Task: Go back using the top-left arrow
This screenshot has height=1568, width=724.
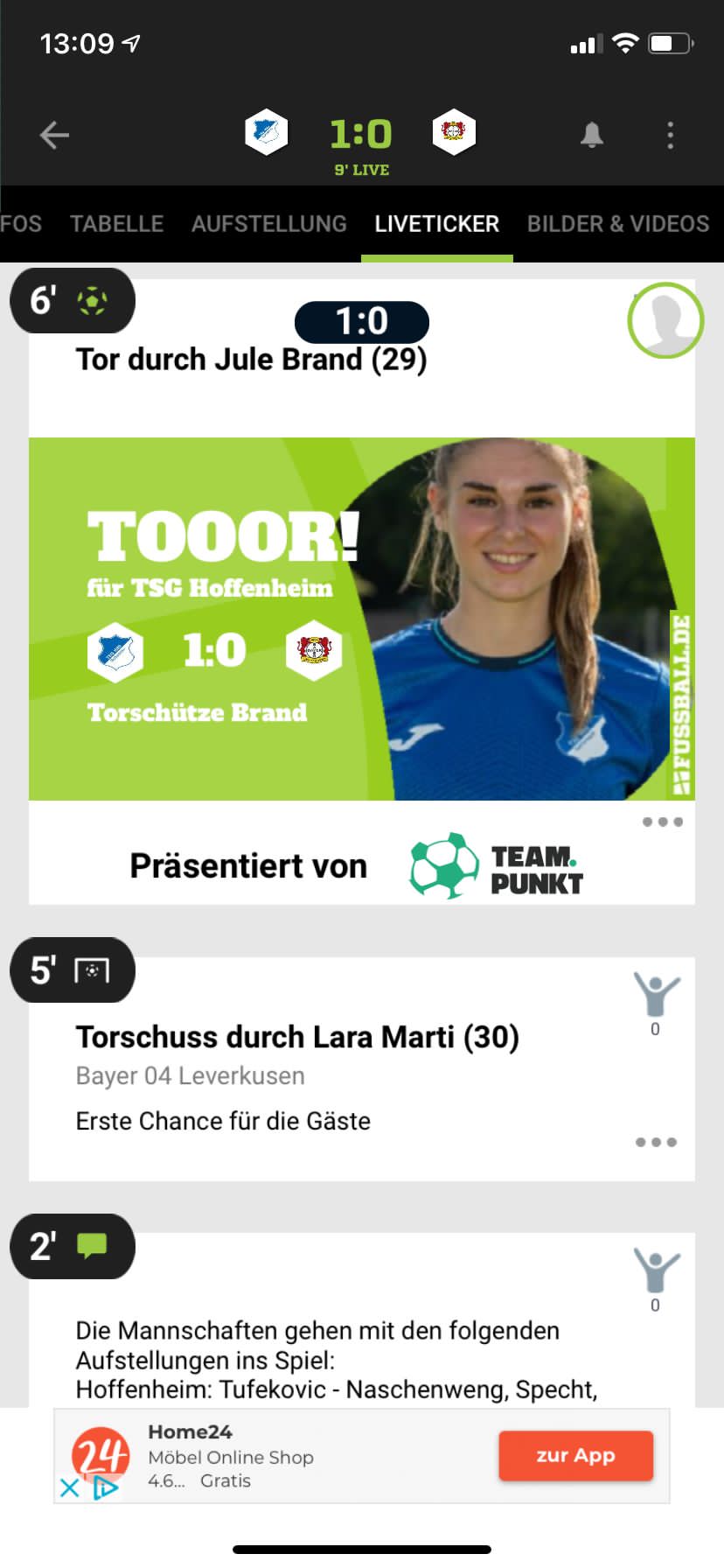Action: [x=54, y=135]
